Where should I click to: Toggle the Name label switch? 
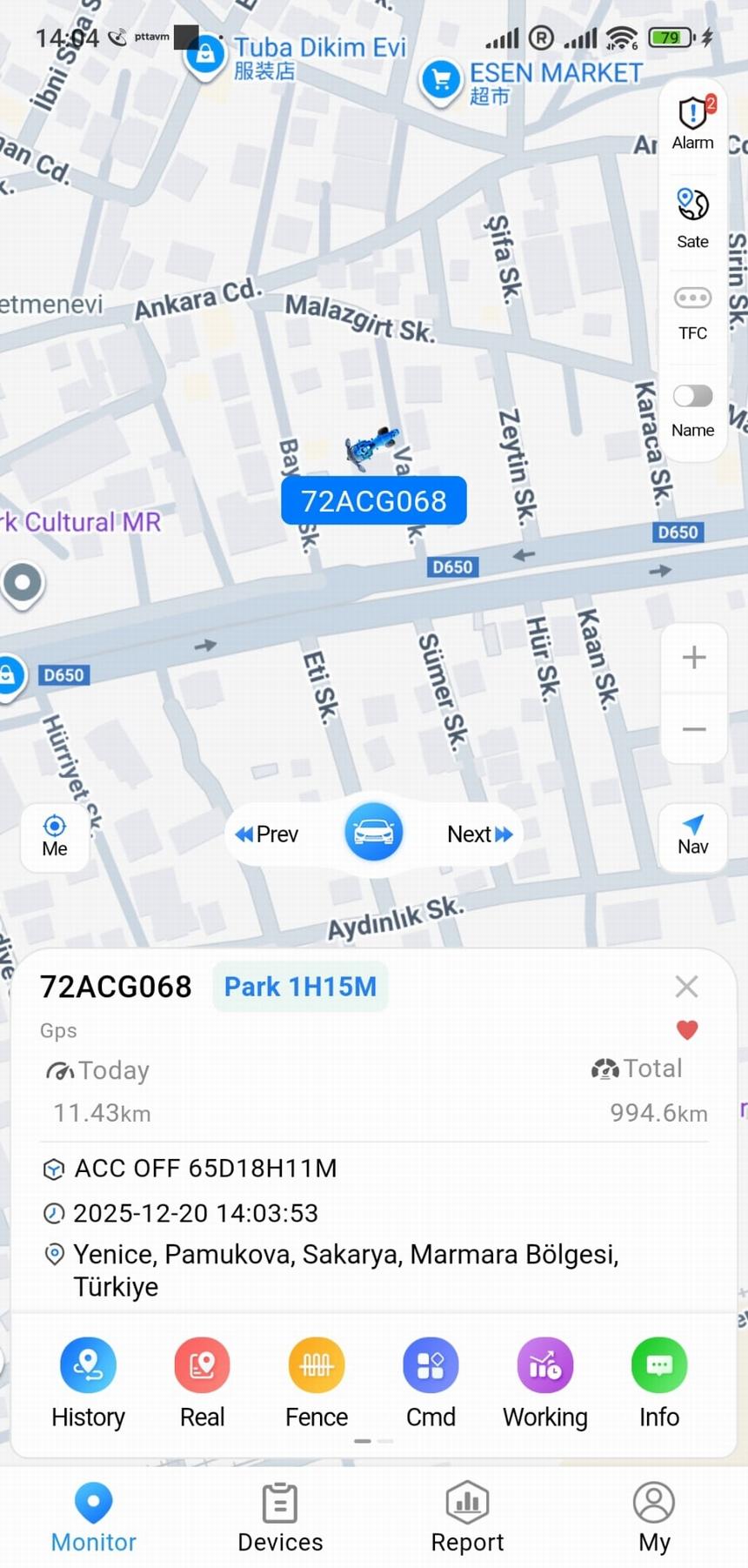pyautogui.click(x=692, y=397)
